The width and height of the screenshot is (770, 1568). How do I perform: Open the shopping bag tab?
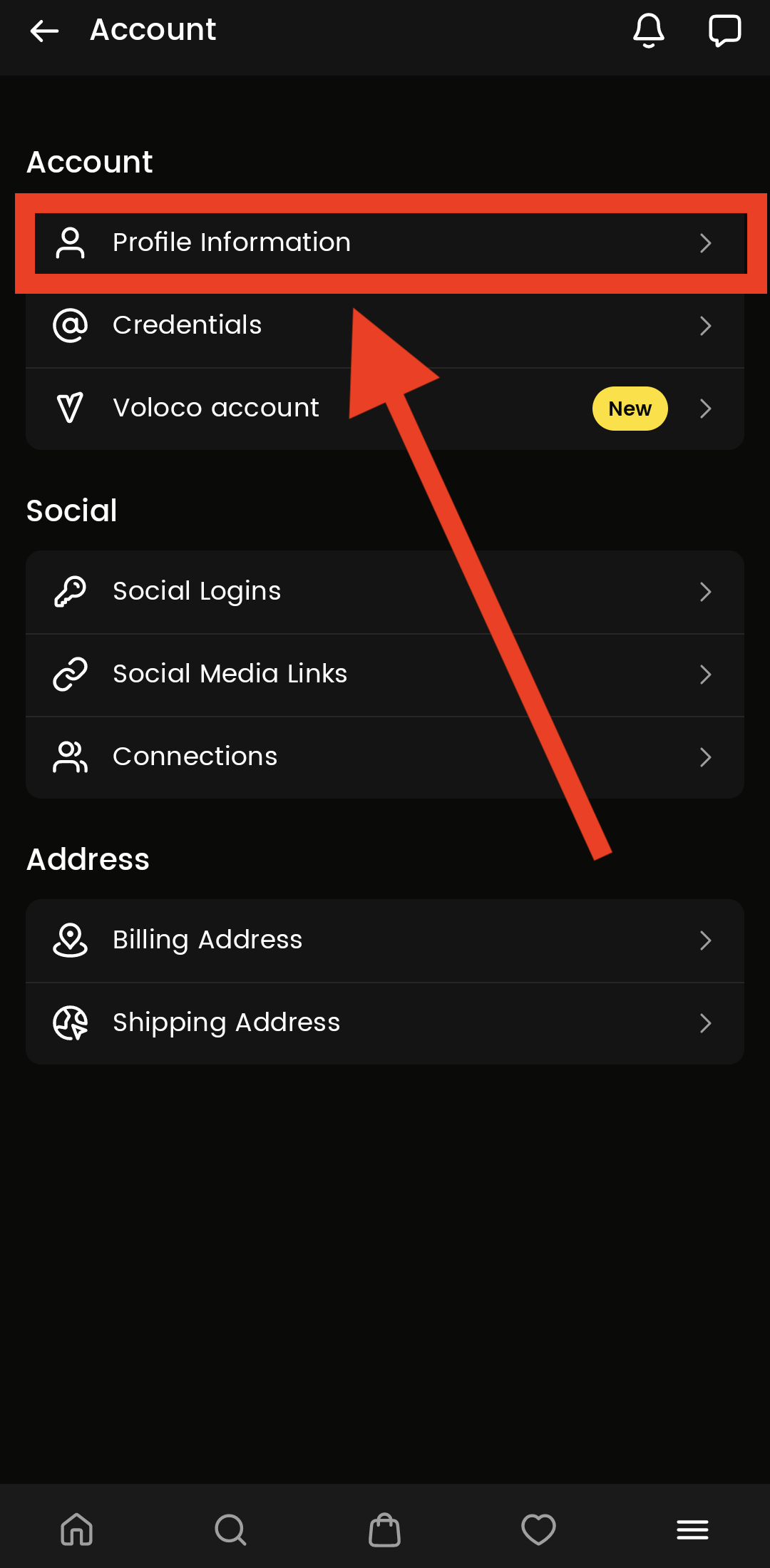coord(384,1529)
